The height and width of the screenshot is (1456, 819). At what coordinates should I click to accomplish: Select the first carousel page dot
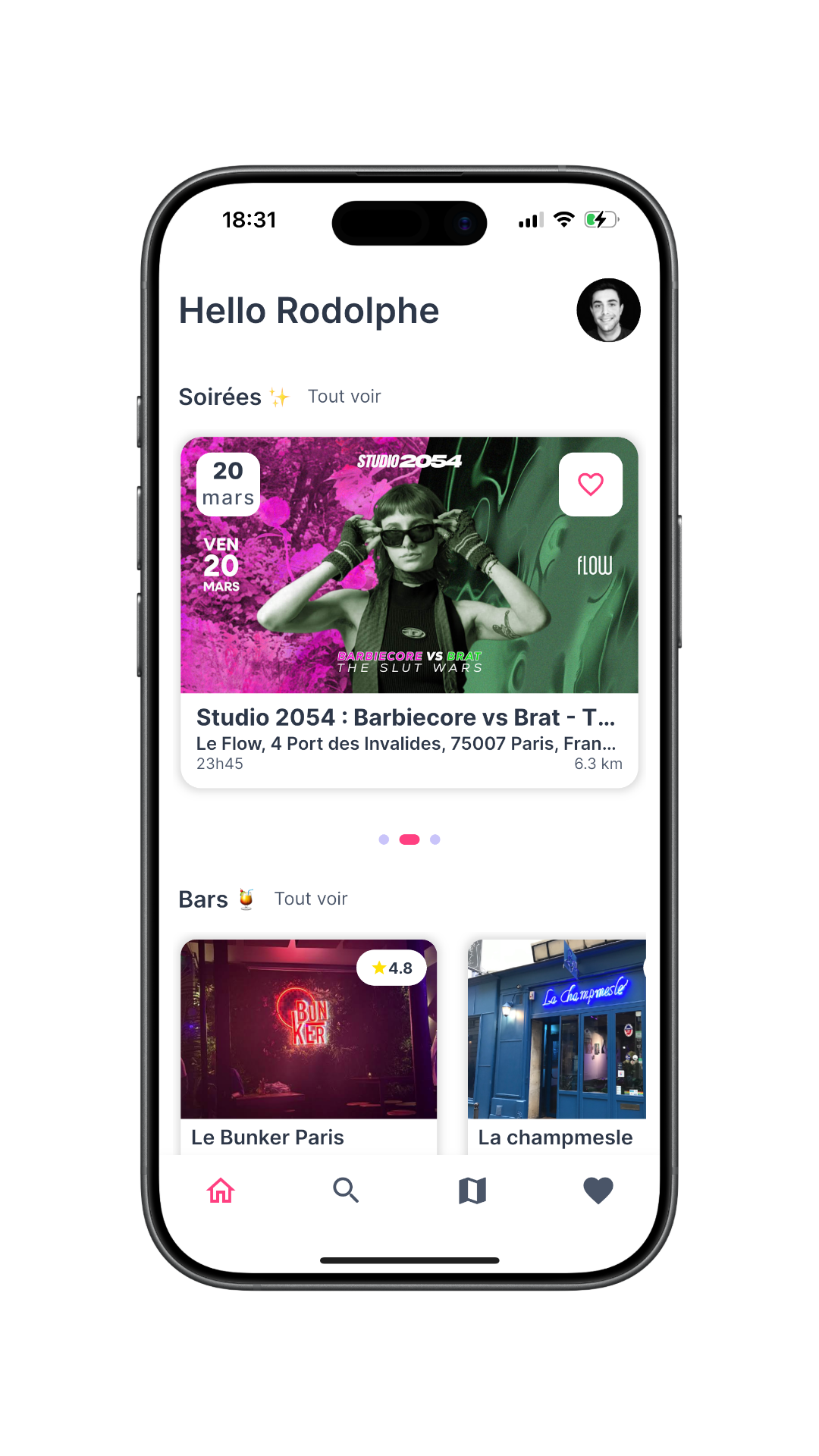point(384,839)
